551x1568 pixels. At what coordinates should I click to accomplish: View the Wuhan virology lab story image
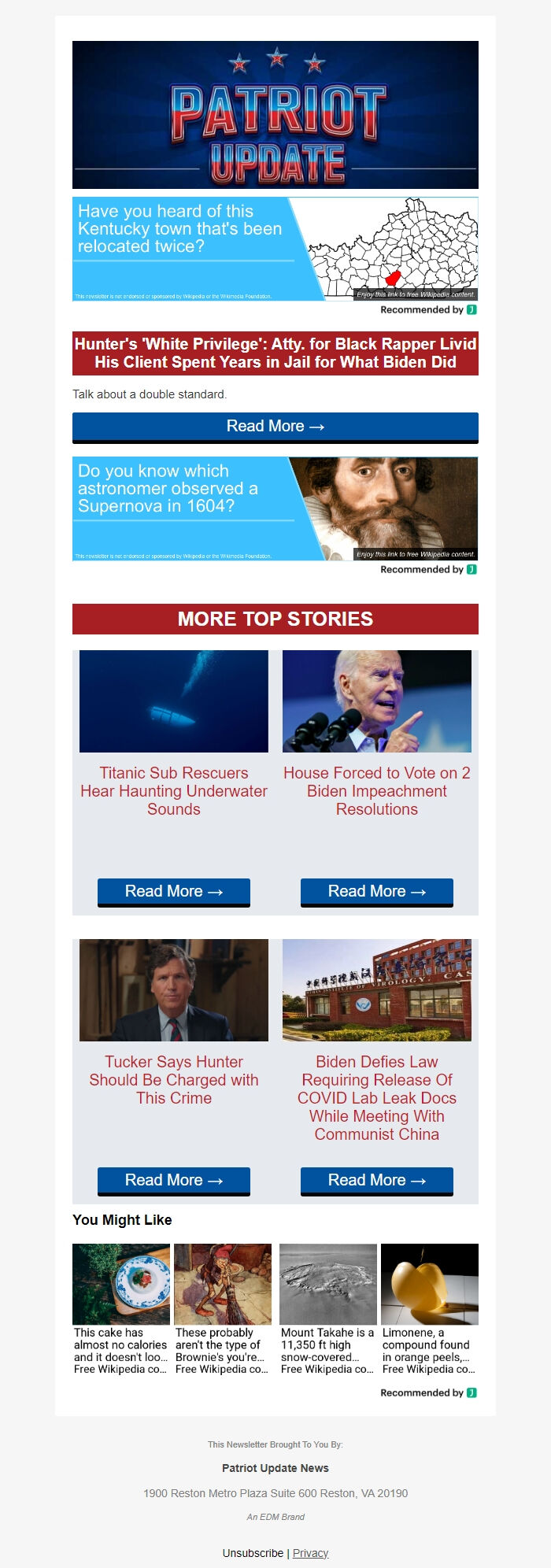click(377, 989)
